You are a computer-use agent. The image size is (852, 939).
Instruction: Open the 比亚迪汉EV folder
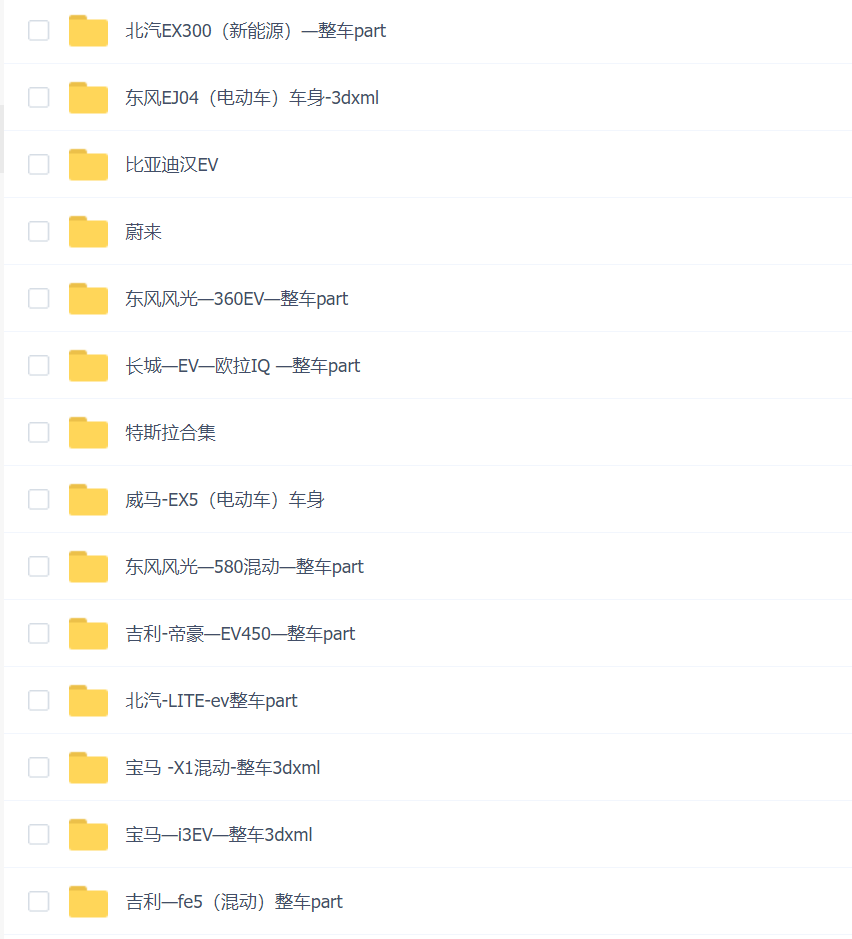coord(171,165)
